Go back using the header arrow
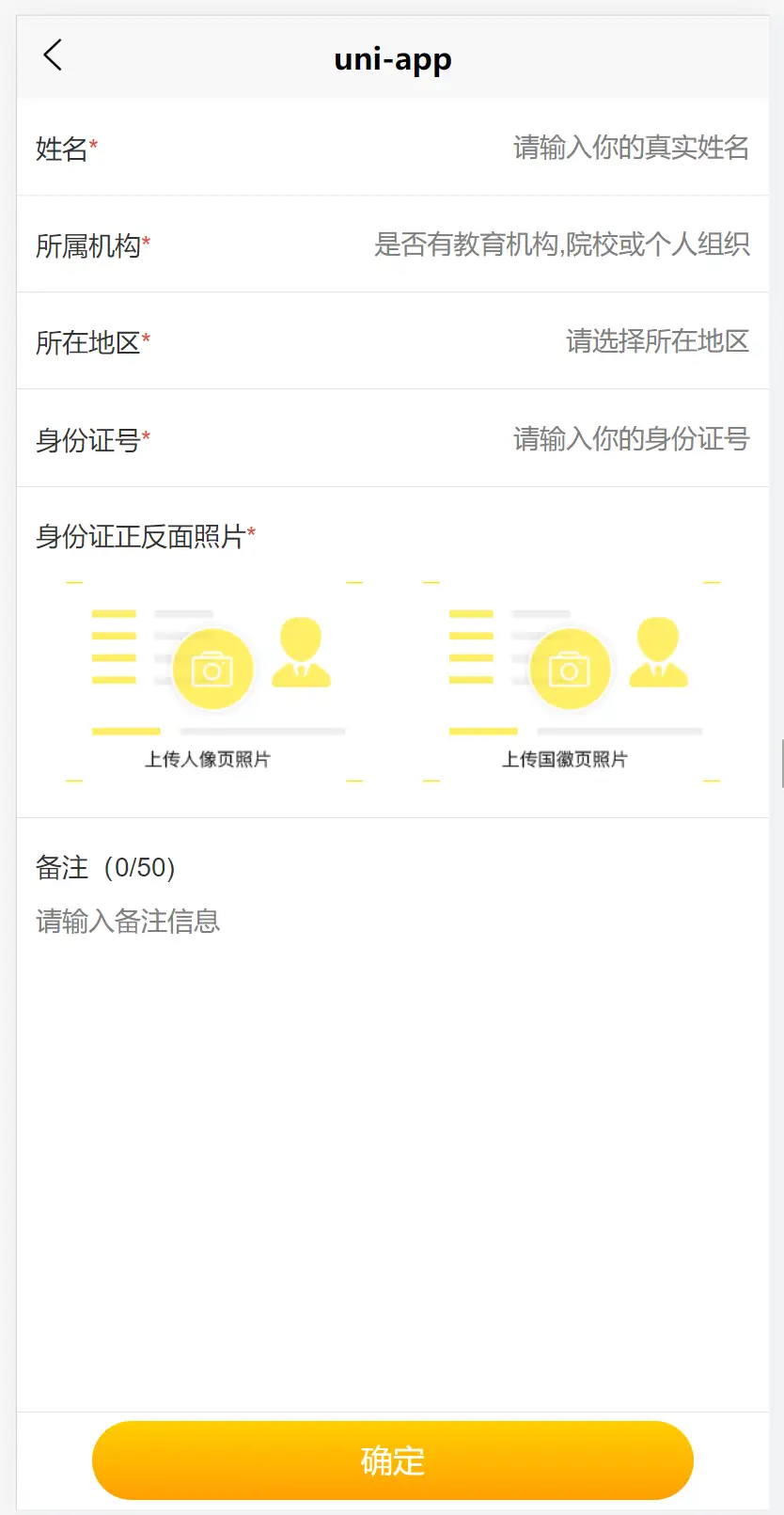Image resolution: width=784 pixels, height=1515 pixels. pos(54,55)
